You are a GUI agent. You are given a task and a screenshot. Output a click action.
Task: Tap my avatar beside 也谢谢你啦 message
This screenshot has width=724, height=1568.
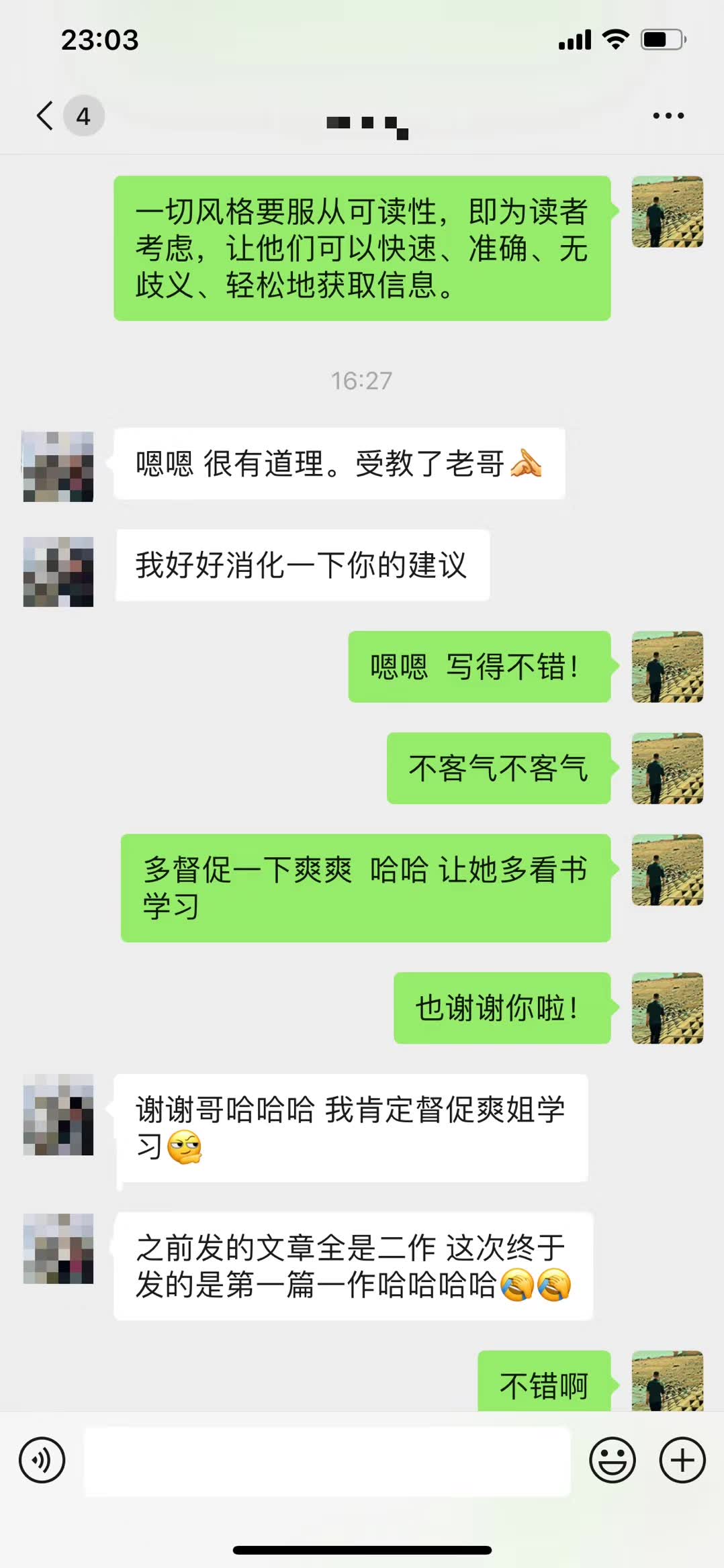[x=667, y=1008]
